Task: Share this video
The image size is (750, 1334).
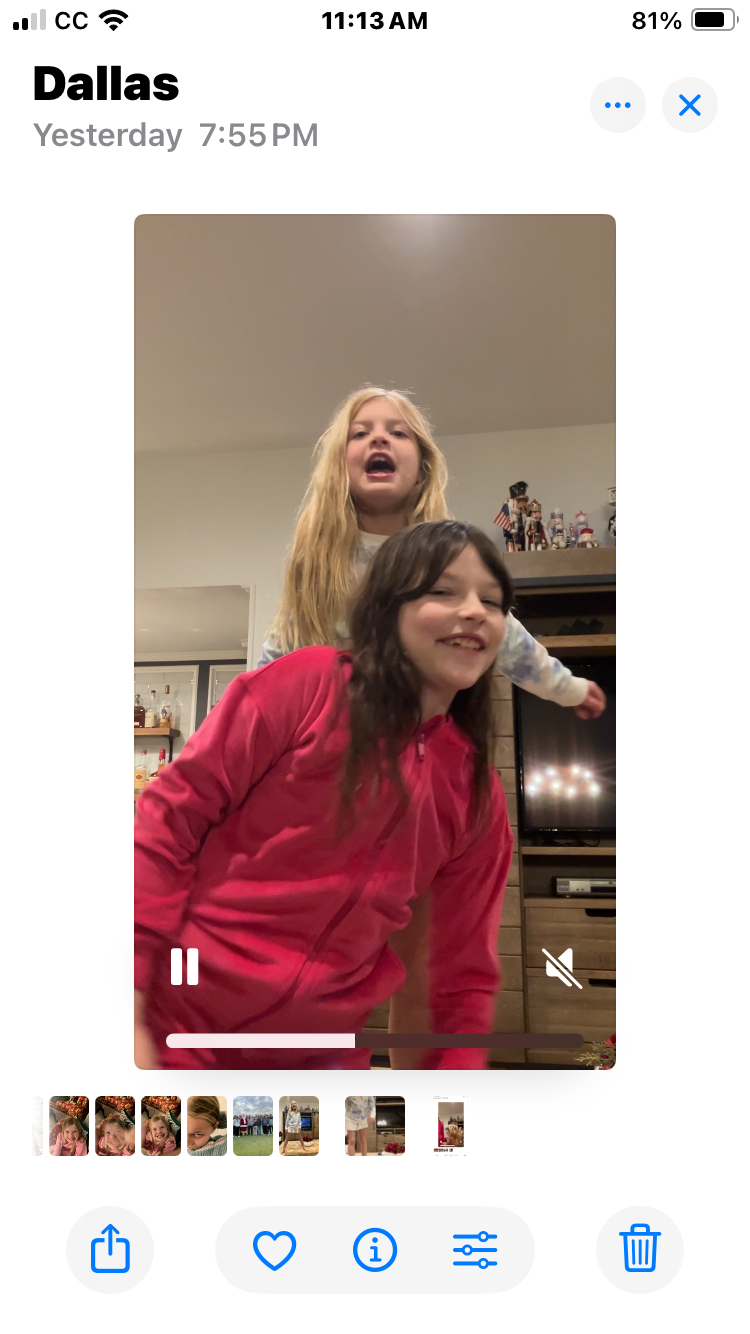Action: click(110, 1250)
